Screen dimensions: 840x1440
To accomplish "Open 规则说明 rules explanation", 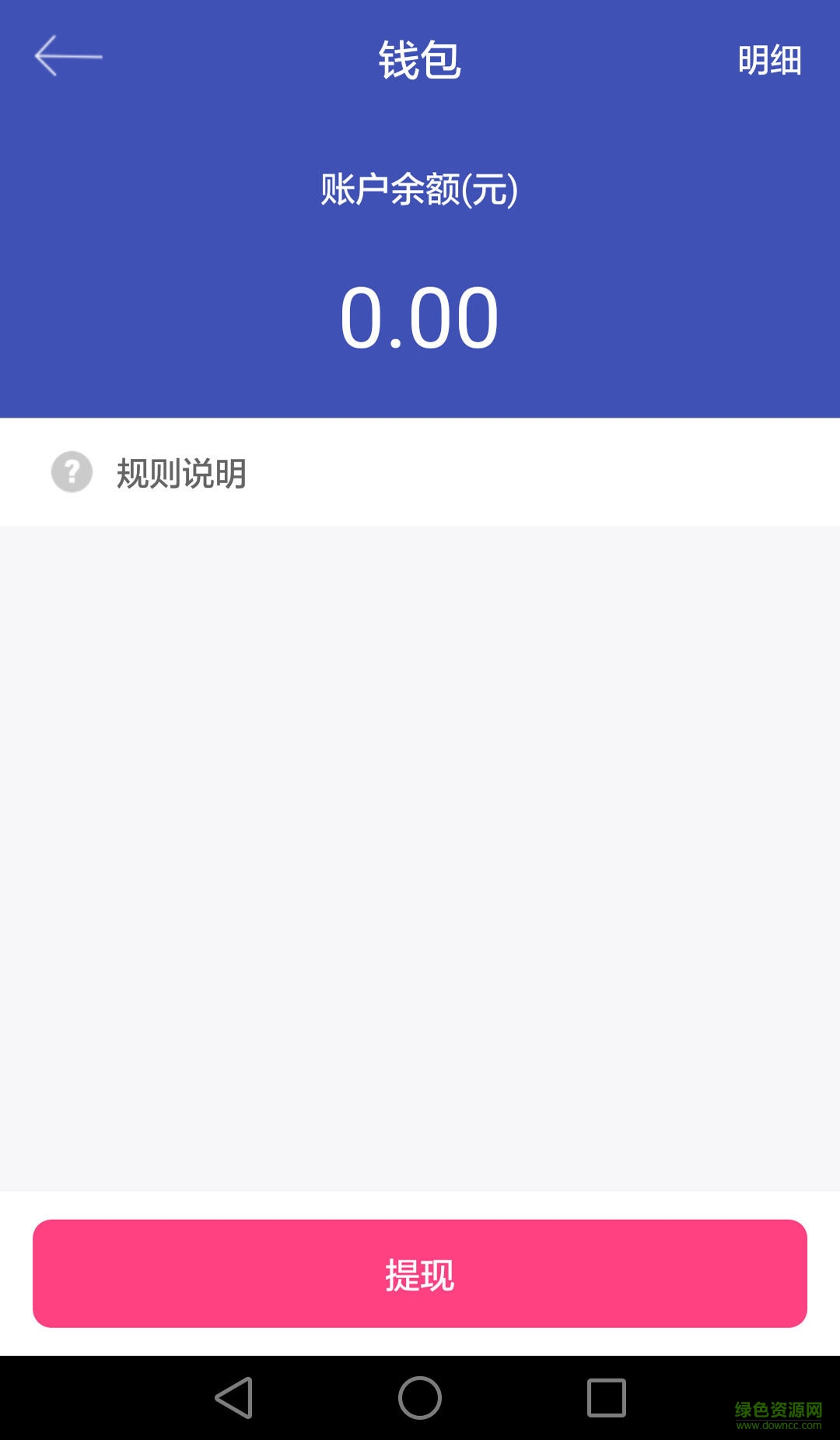I will tap(180, 473).
